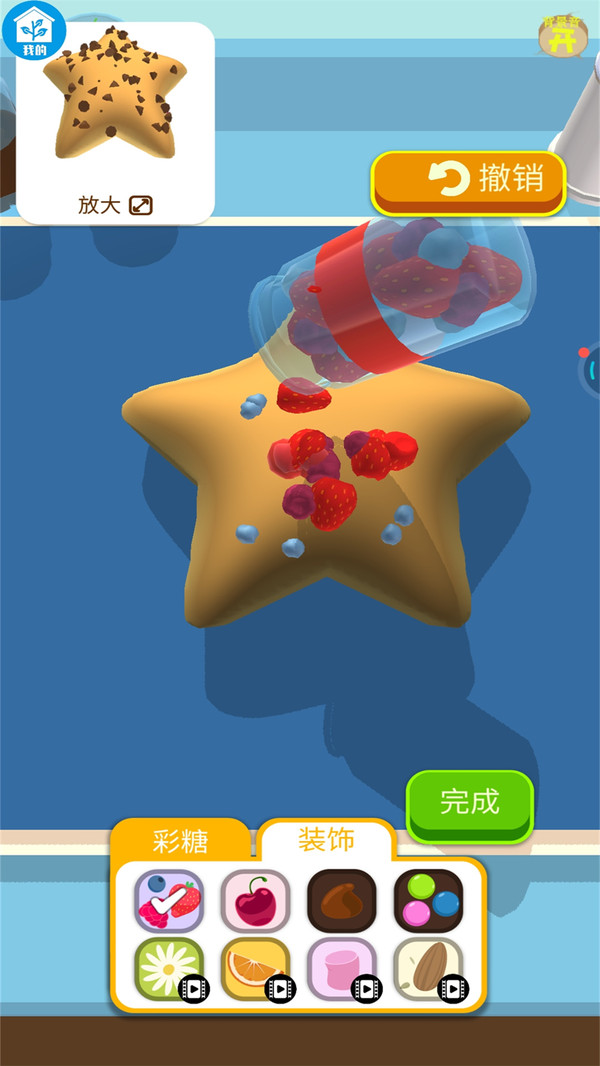The height and width of the screenshot is (1066, 600).
Task: Choose the mixed berries topping
Action: (x=169, y=901)
